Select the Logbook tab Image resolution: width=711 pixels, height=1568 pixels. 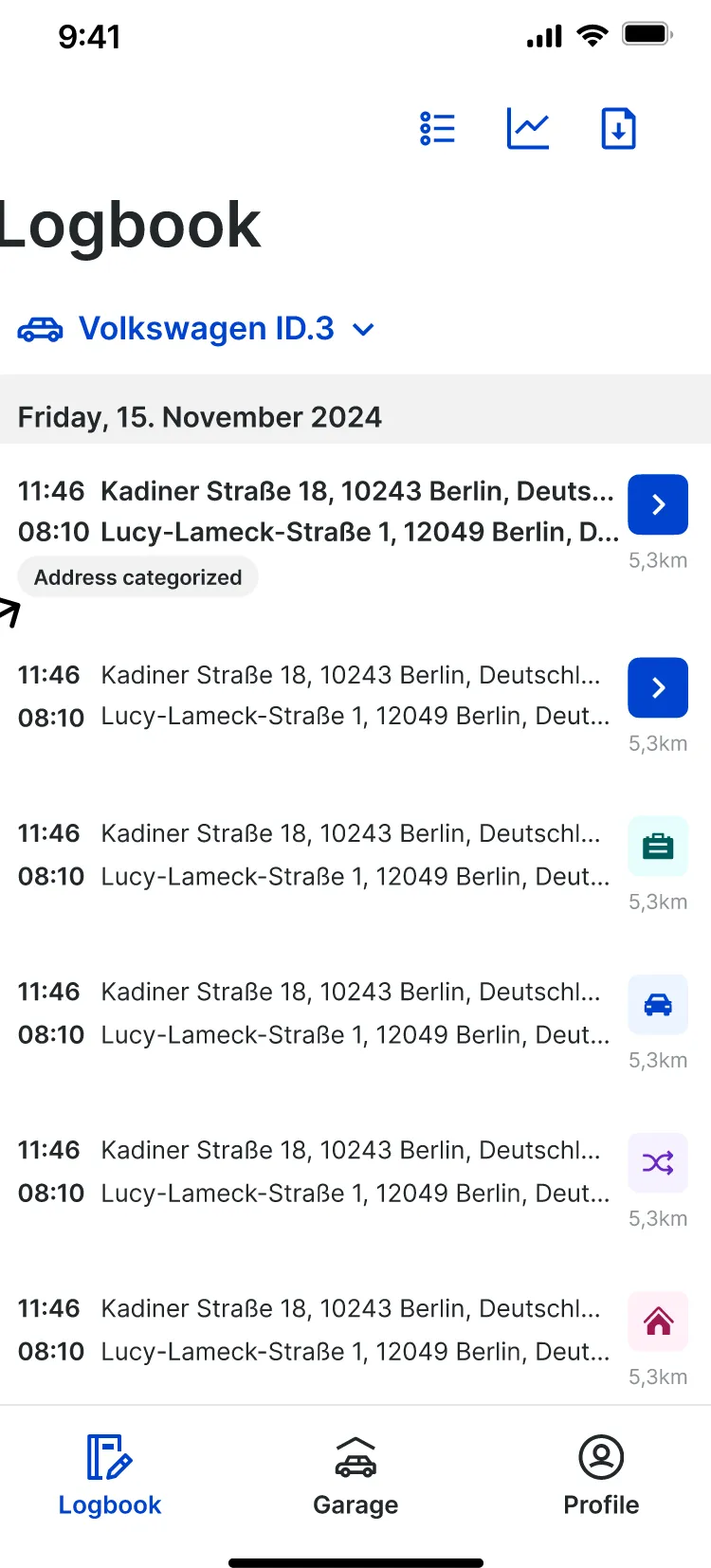[110, 1476]
